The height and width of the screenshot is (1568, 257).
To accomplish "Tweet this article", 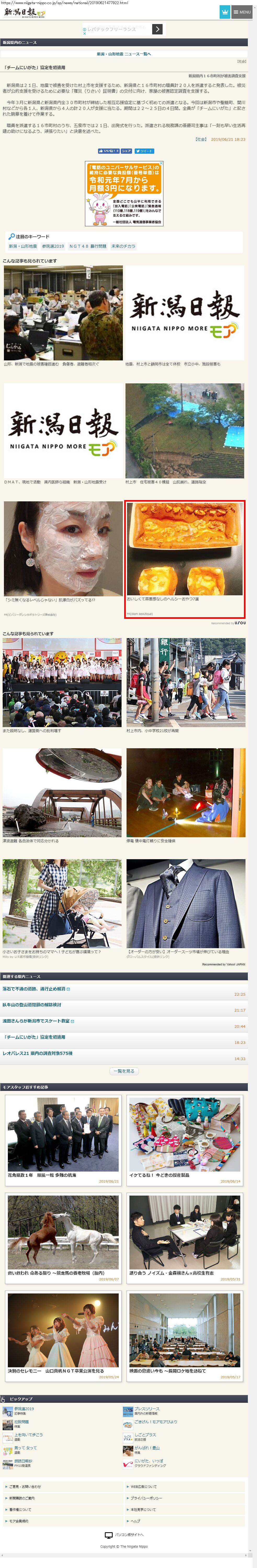I will [x=144, y=151].
